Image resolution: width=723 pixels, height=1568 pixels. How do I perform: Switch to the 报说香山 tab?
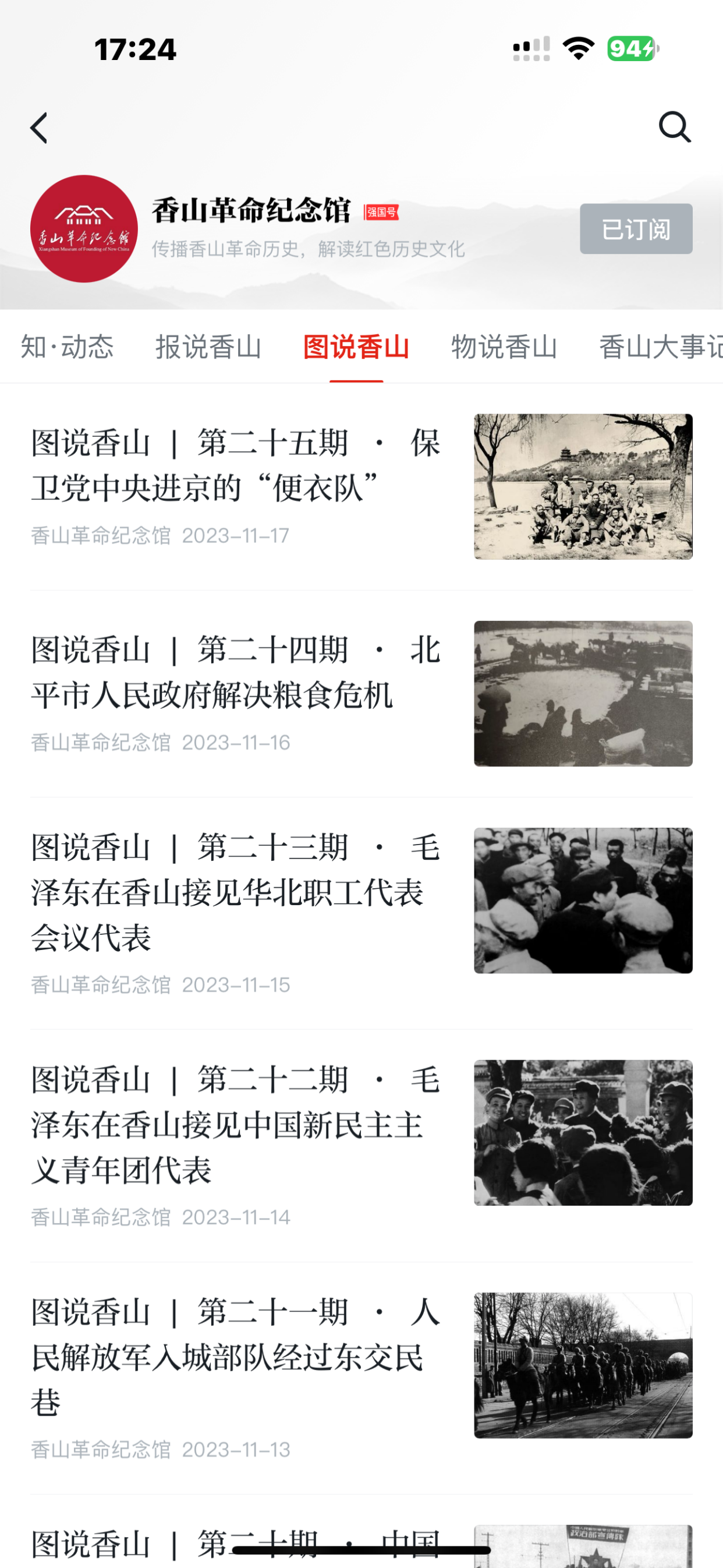[x=208, y=347]
